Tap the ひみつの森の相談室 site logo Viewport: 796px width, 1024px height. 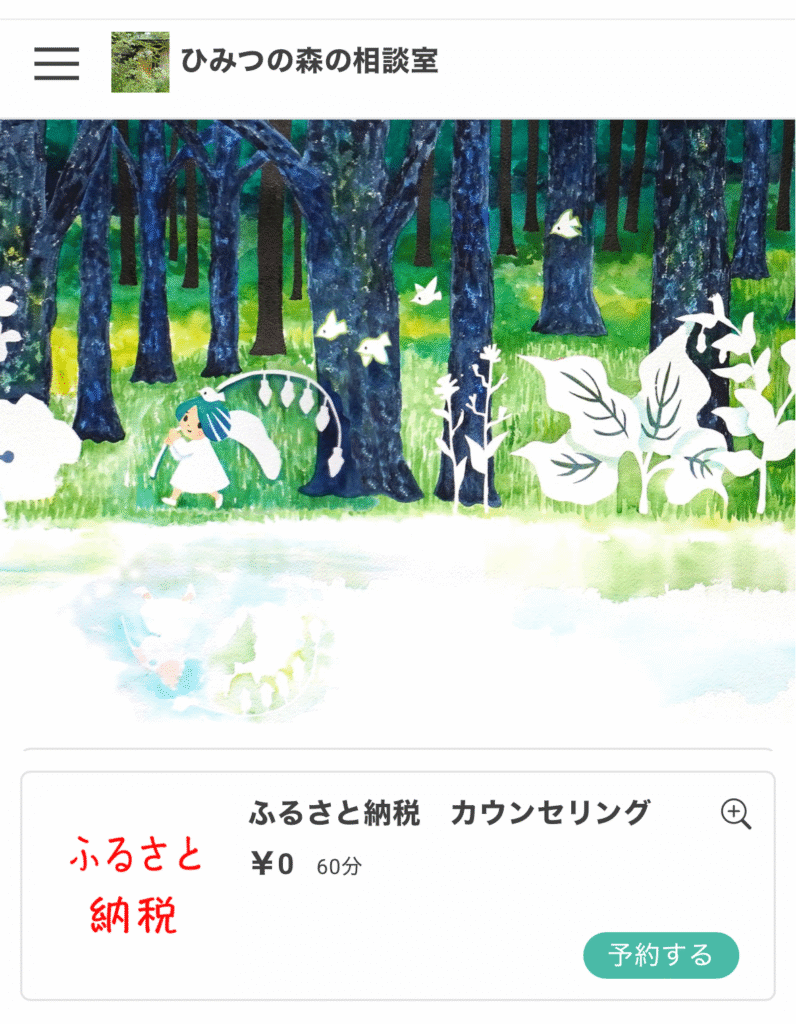[140, 62]
